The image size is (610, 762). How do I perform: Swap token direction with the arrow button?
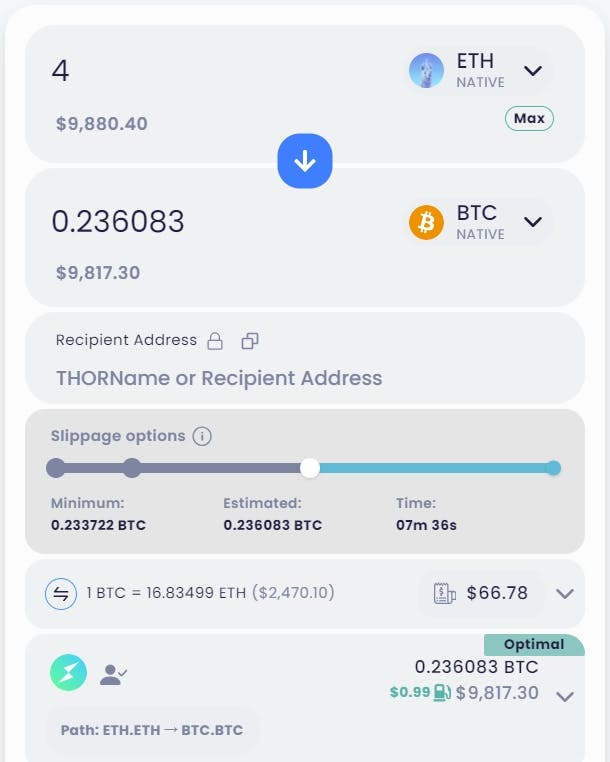click(x=305, y=161)
